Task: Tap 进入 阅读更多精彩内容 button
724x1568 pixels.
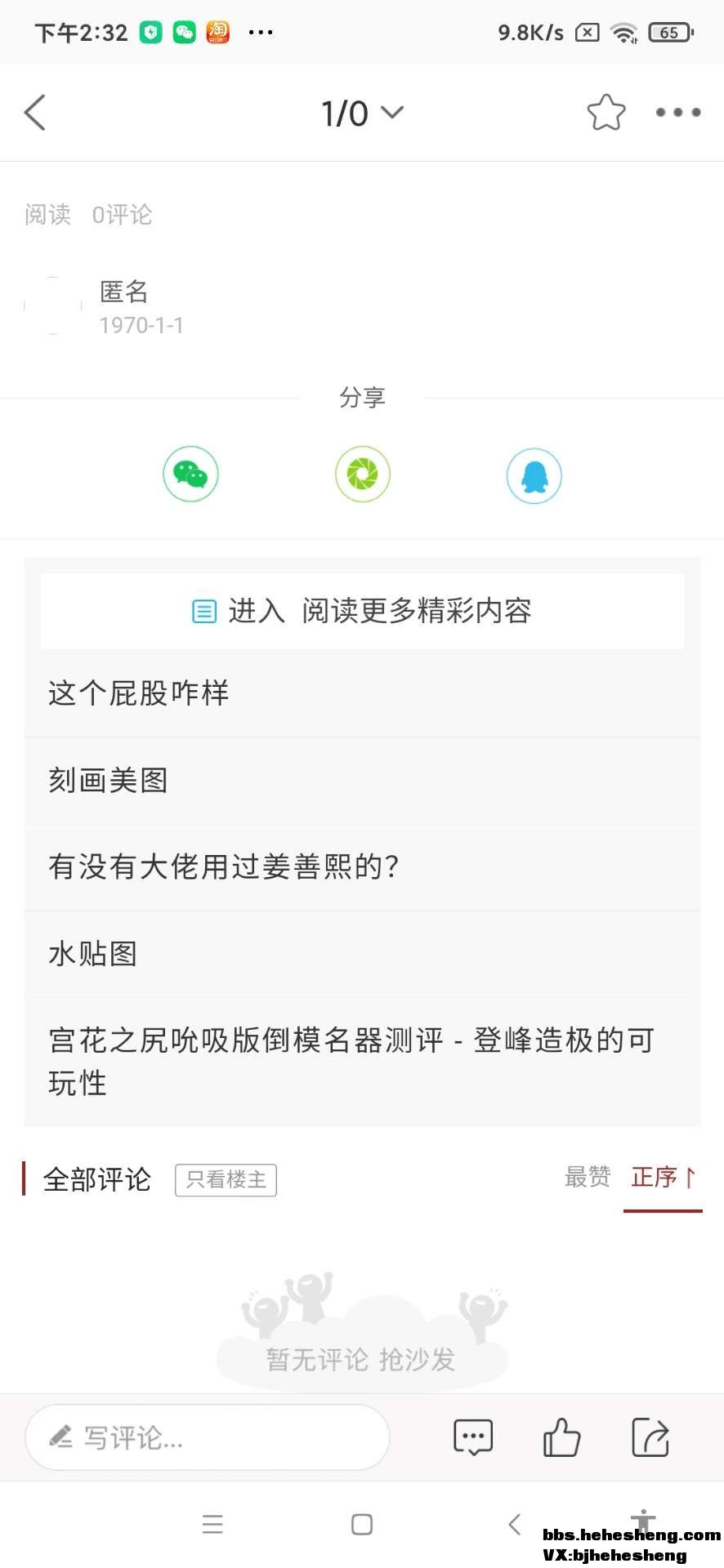Action: [x=362, y=611]
